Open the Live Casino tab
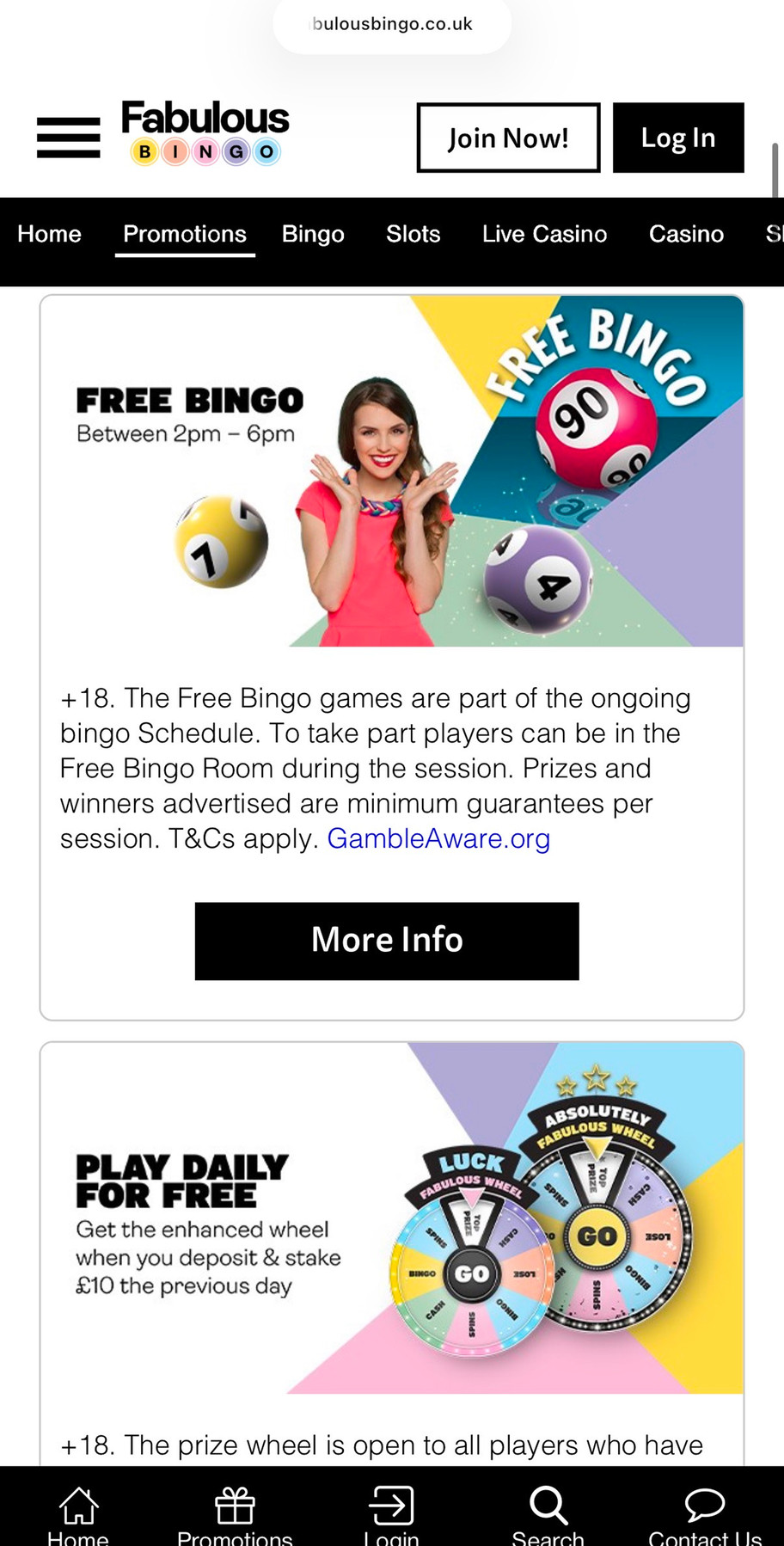The image size is (784, 1546). click(544, 234)
